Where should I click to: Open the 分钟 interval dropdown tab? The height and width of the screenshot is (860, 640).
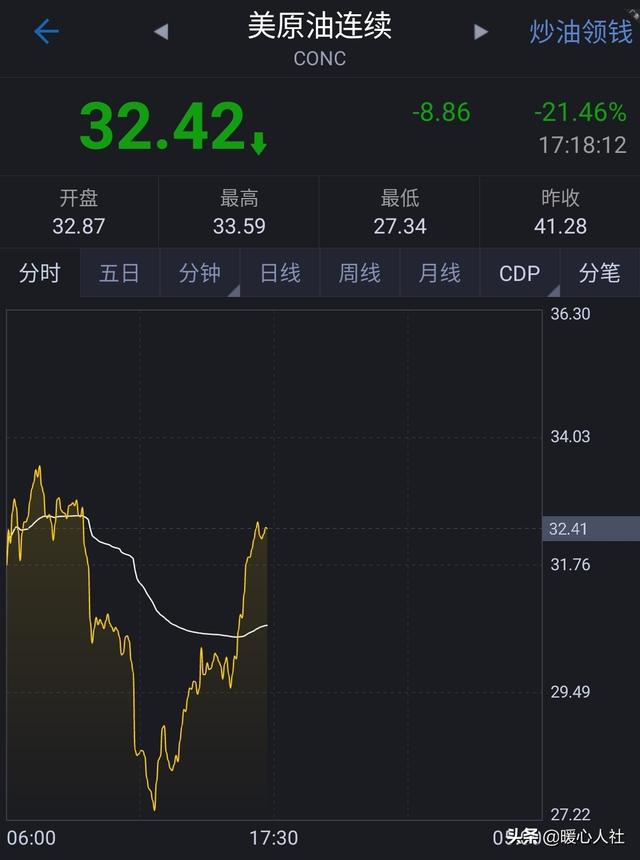(x=199, y=273)
